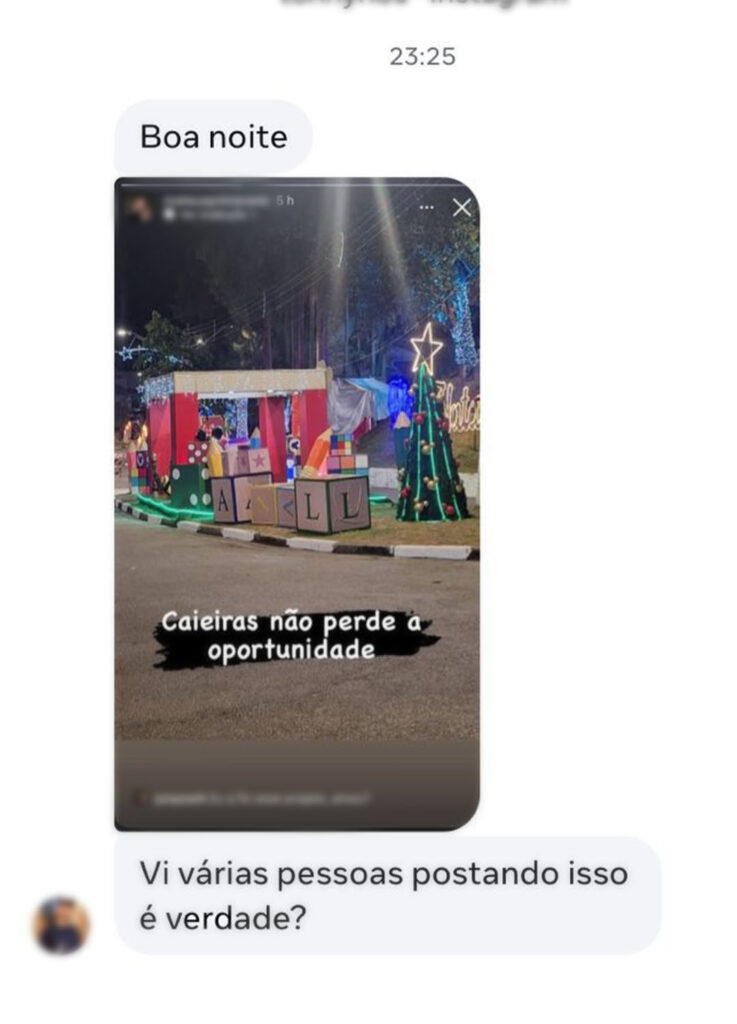The image size is (737, 1024).
Task: Open the sender's profile picture
Action: [x=61, y=925]
